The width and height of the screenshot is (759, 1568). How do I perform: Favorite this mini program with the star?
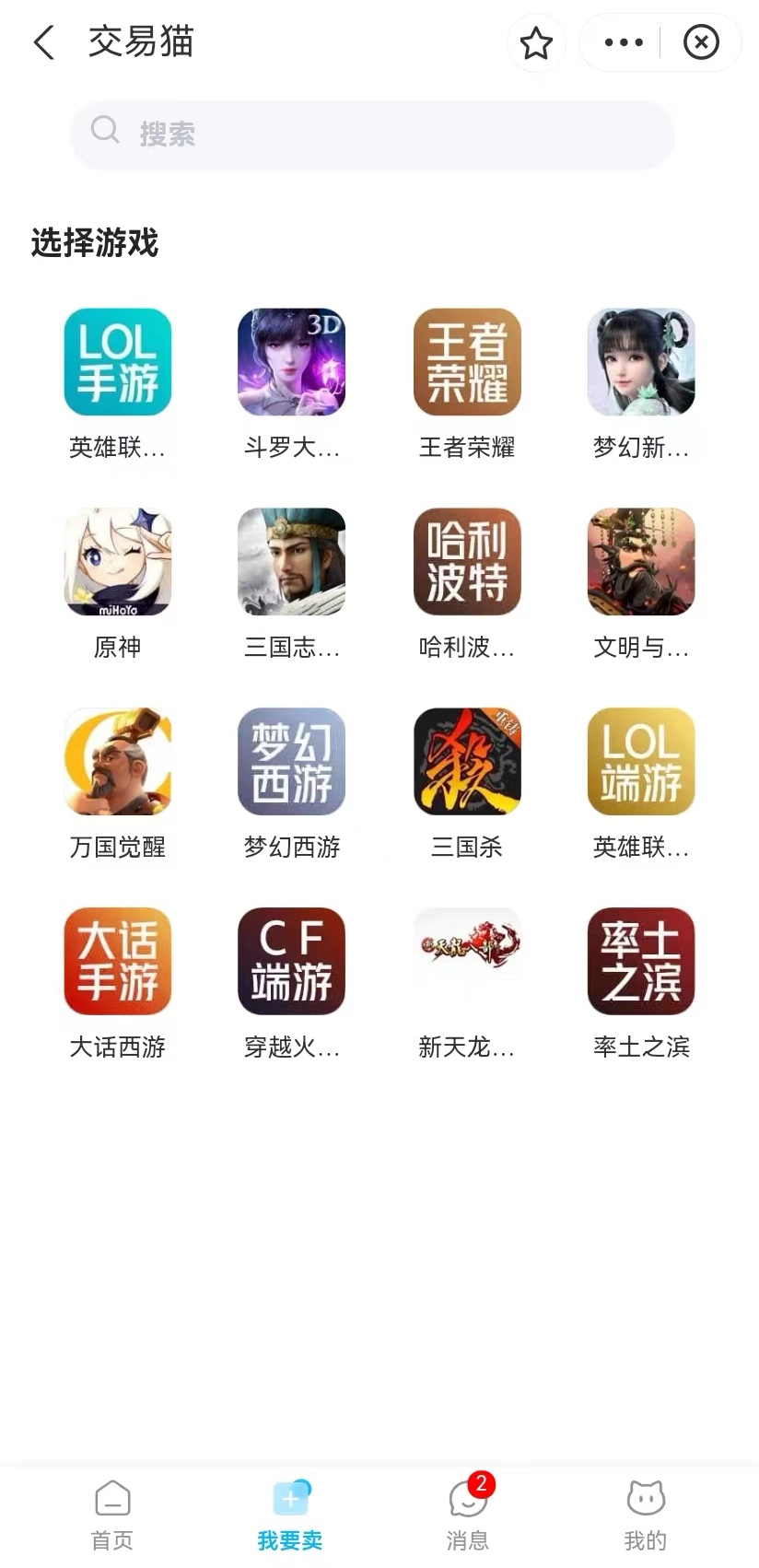click(x=536, y=42)
